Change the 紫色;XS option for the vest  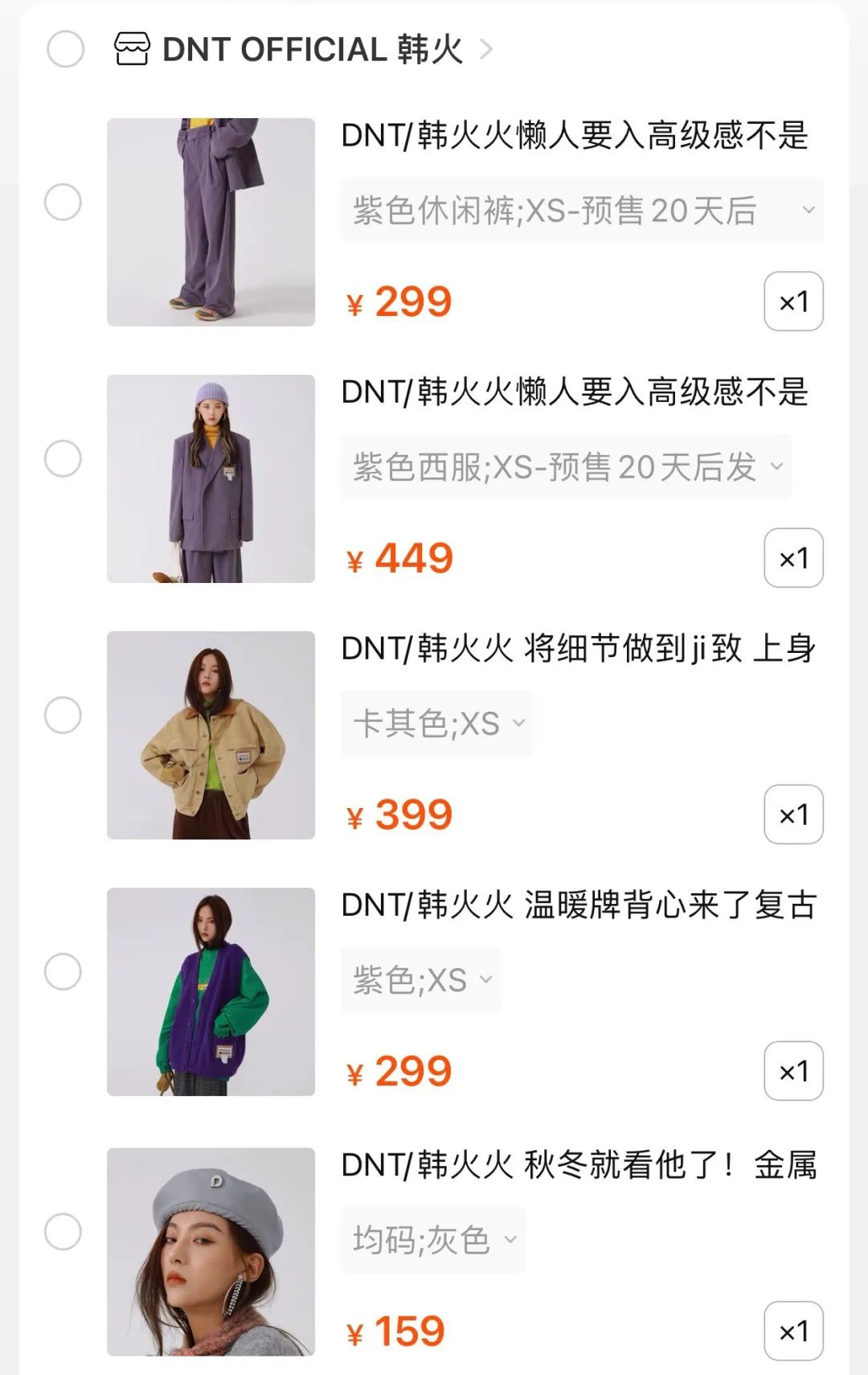click(x=420, y=980)
